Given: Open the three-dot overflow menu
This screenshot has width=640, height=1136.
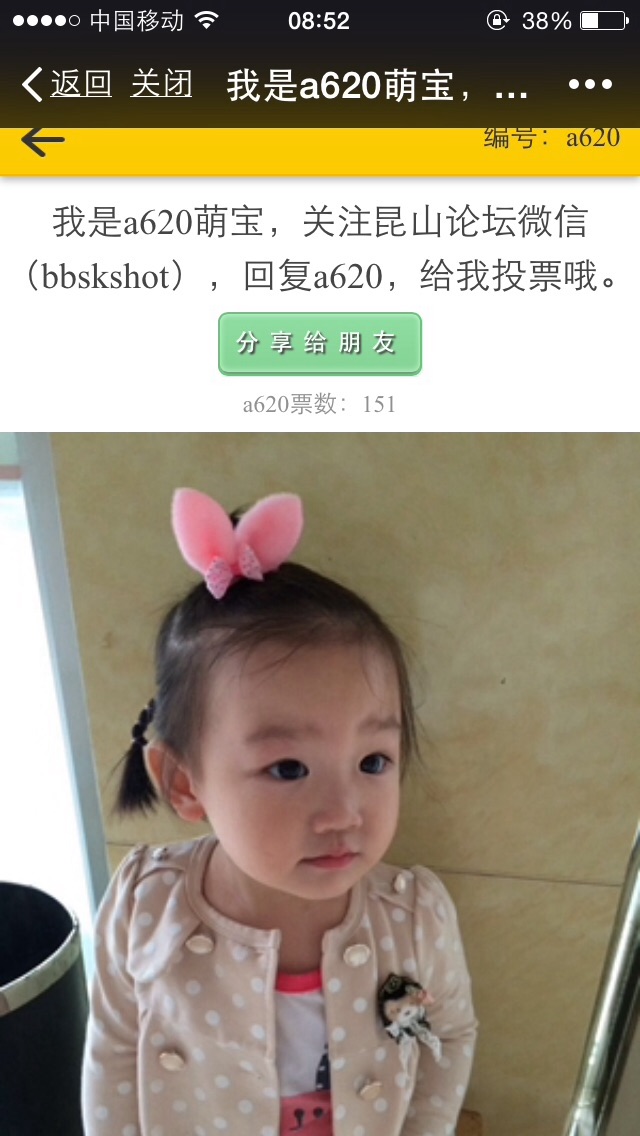Looking at the screenshot, I should pyautogui.click(x=590, y=85).
